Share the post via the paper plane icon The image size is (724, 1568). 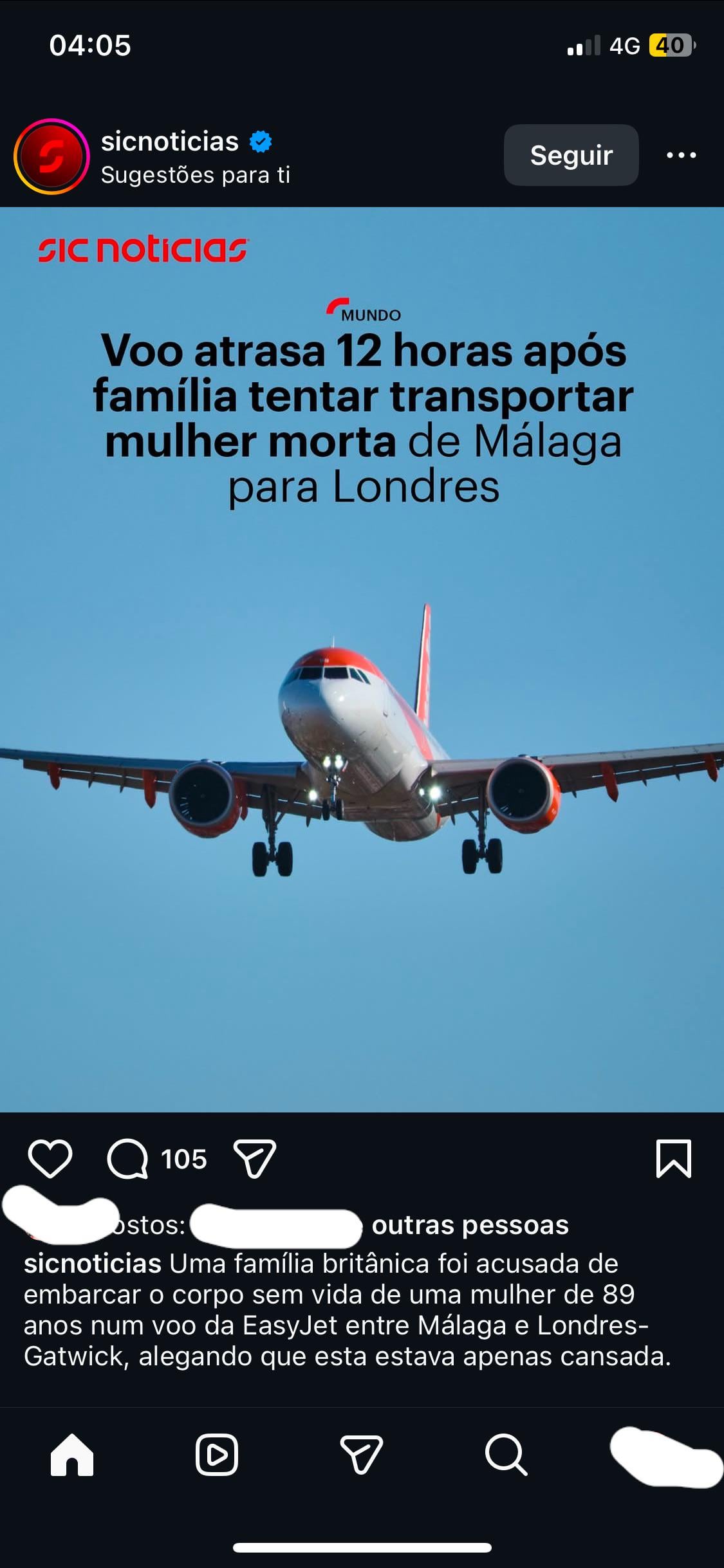254,1159
